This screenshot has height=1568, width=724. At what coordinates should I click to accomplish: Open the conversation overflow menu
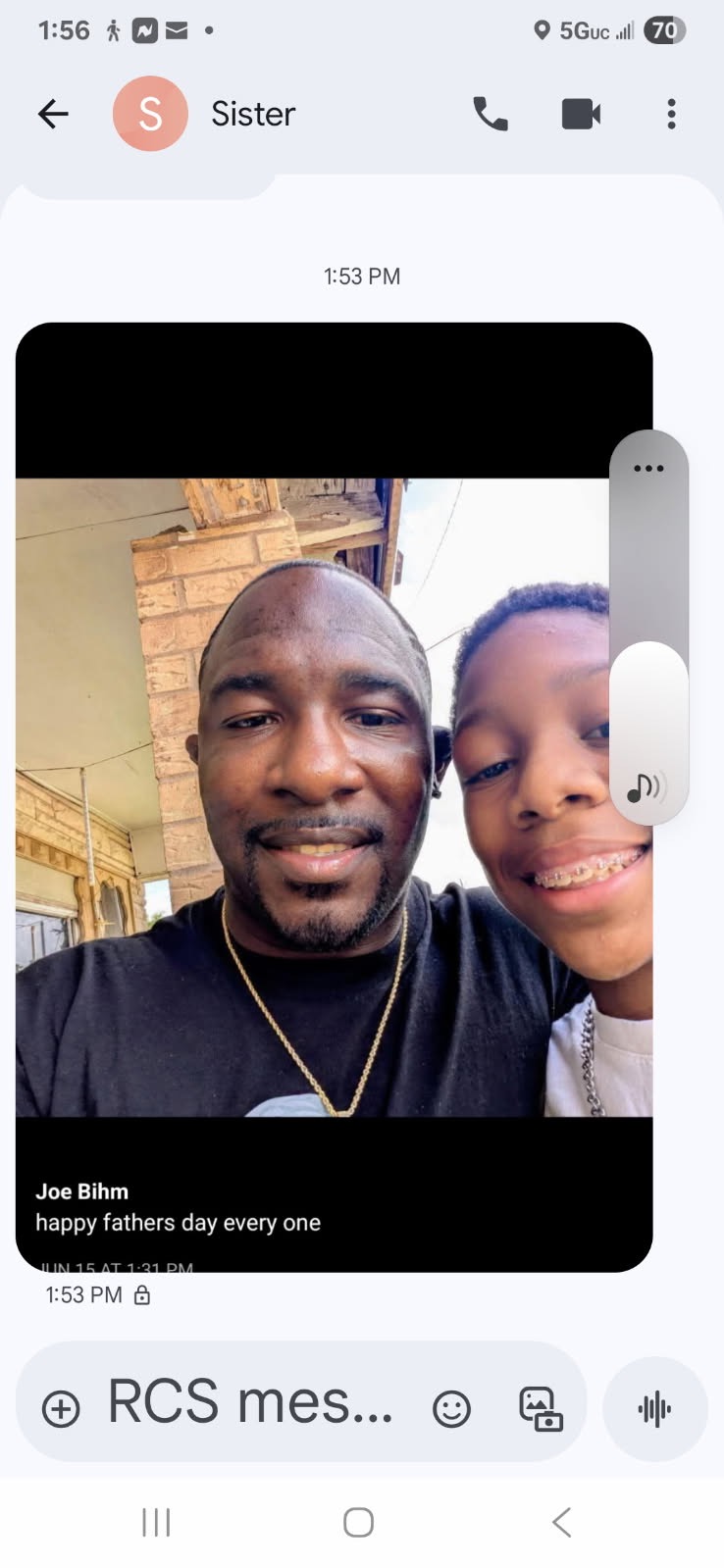pyautogui.click(x=671, y=115)
